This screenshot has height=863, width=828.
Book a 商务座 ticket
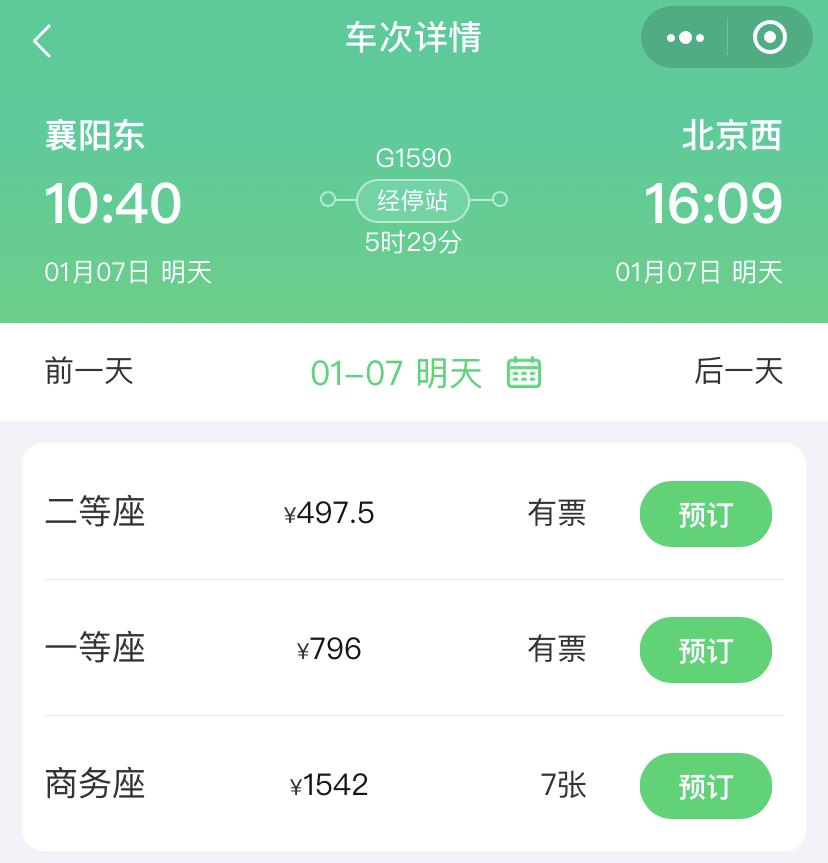pyautogui.click(x=705, y=786)
